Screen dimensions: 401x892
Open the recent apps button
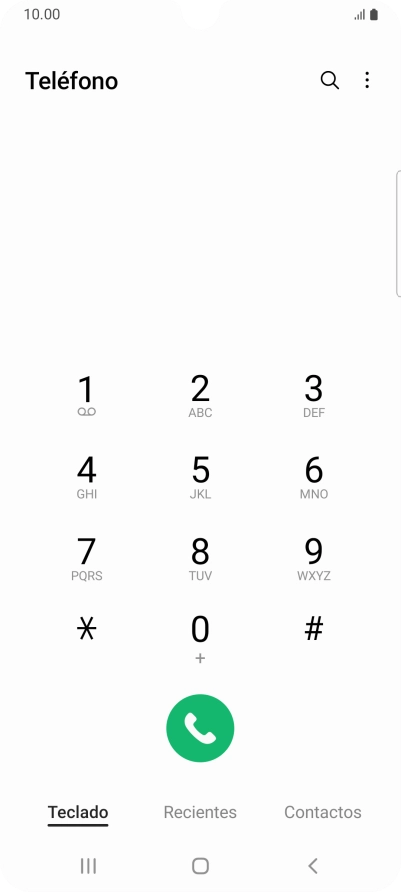88,866
